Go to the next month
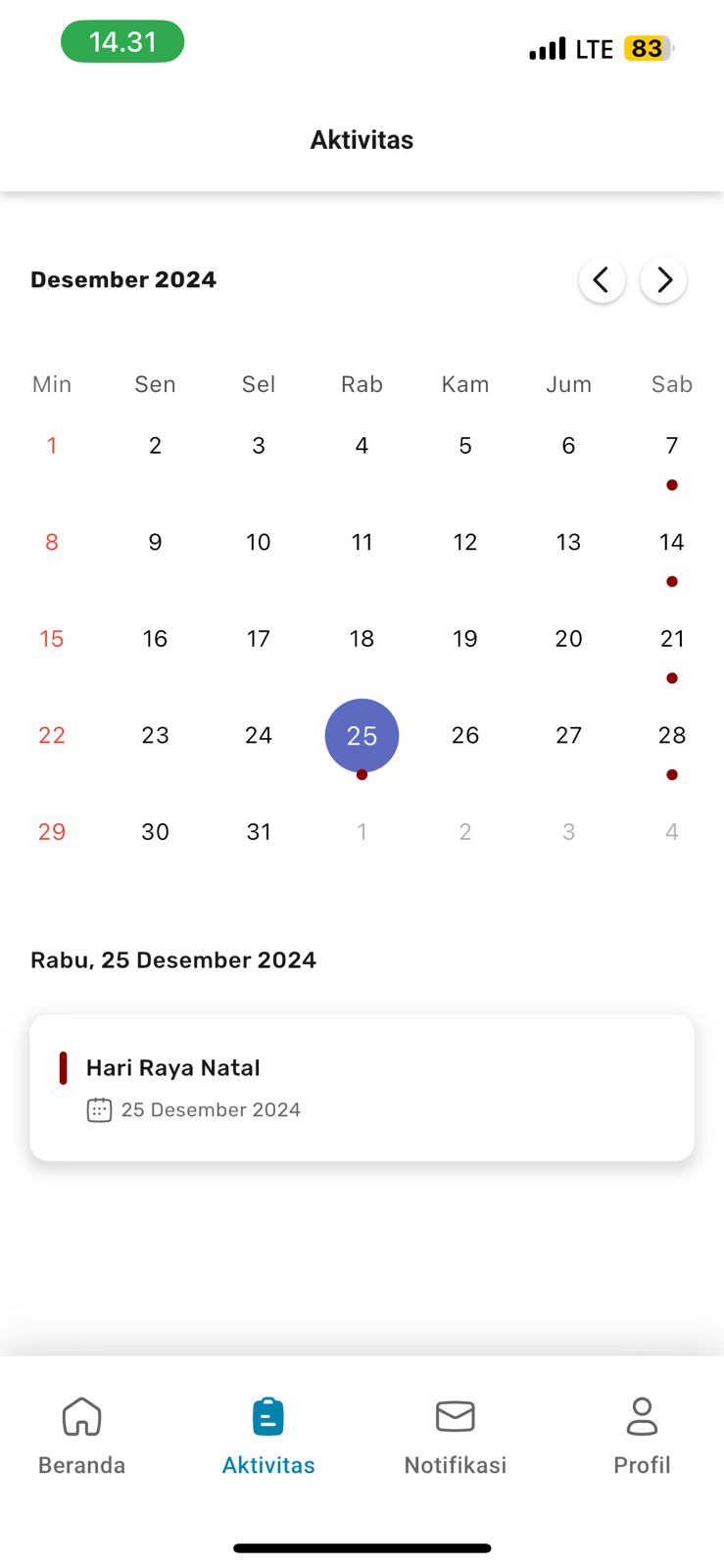 point(663,280)
